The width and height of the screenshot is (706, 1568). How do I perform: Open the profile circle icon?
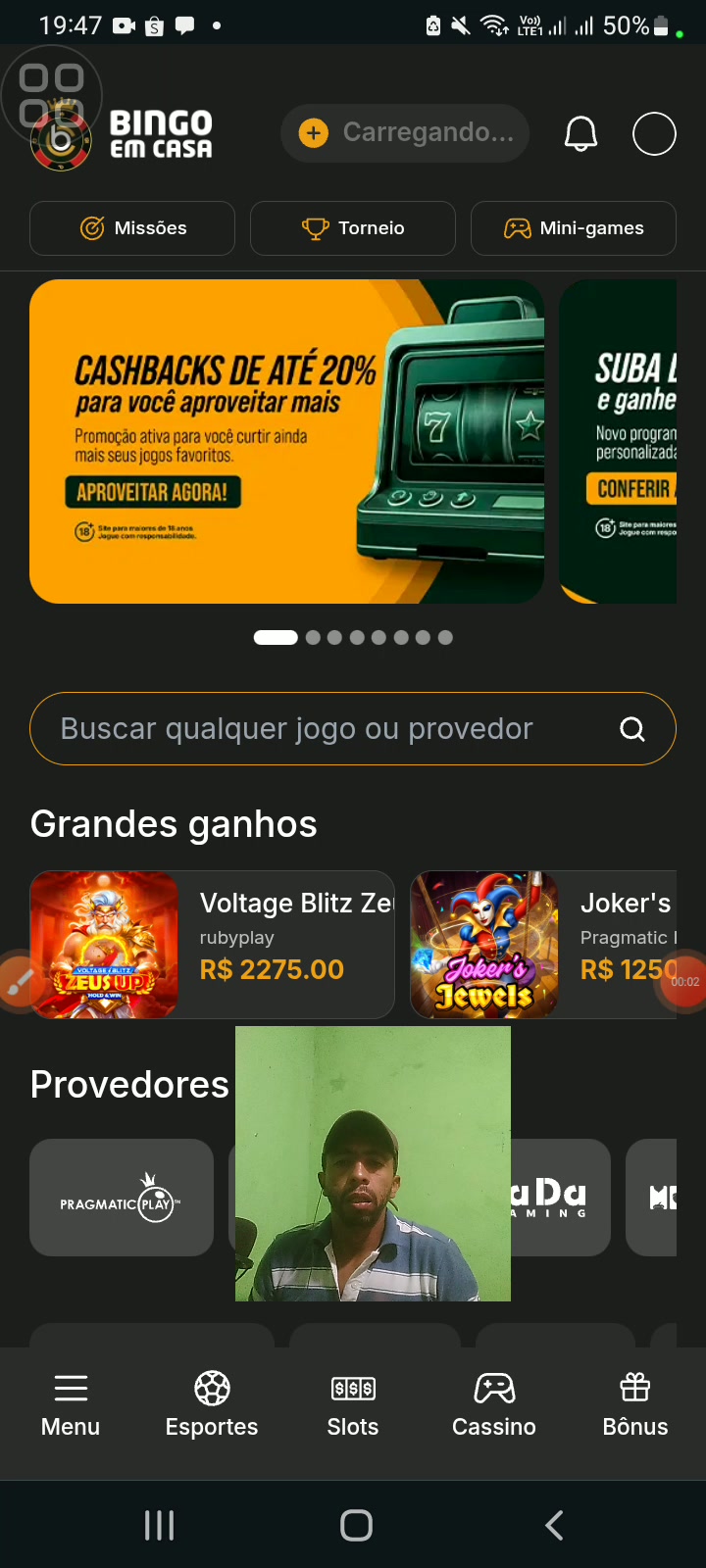pyautogui.click(x=654, y=133)
